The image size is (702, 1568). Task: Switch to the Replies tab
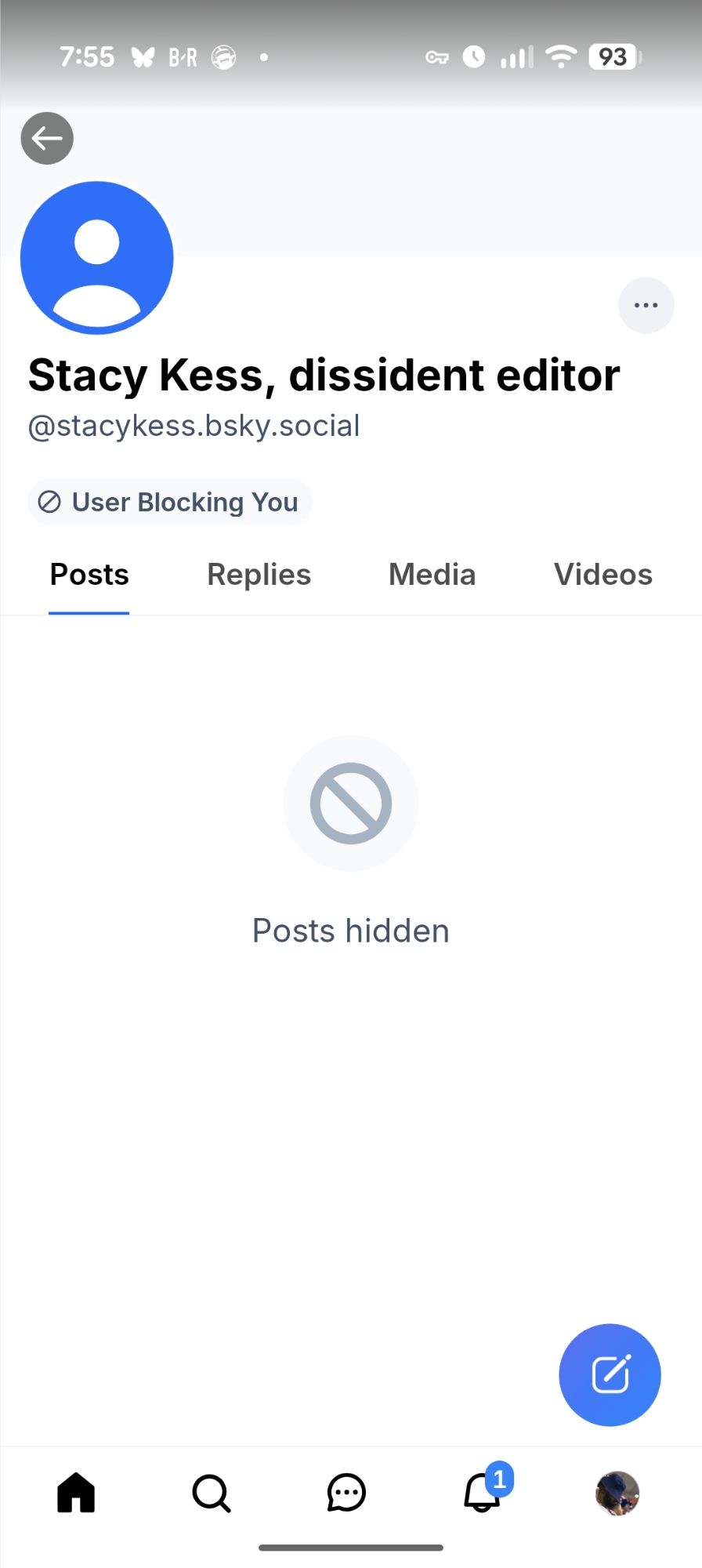[x=259, y=575]
